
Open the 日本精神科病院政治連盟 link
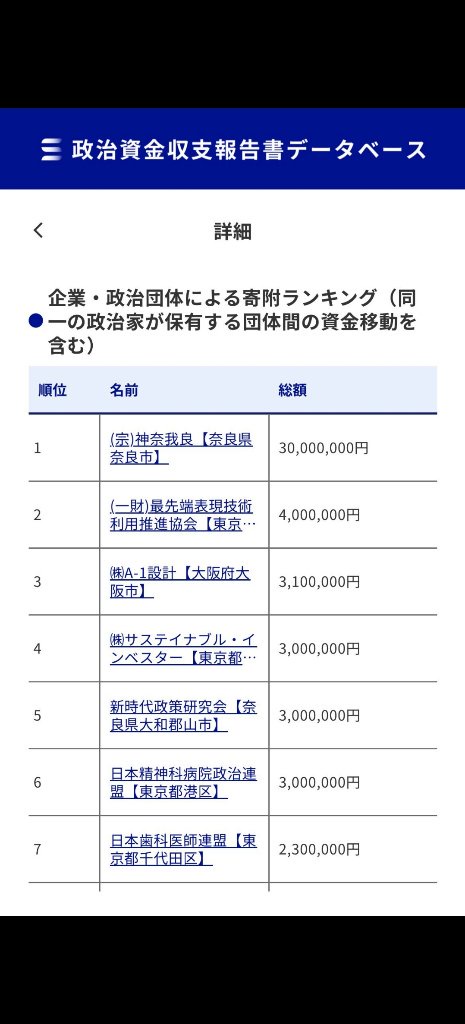pos(183,782)
